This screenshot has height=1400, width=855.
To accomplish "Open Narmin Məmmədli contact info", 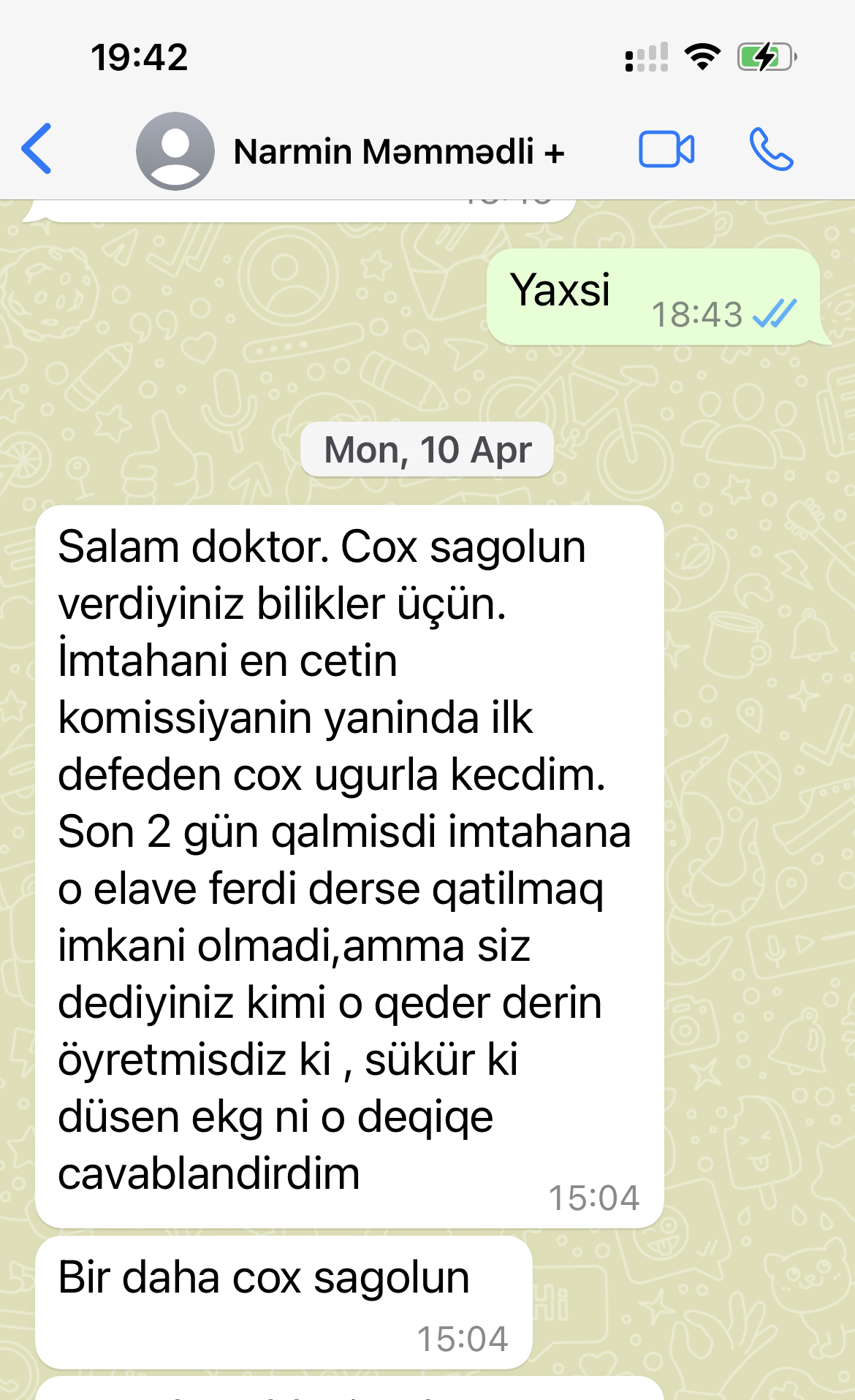I will [x=399, y=152].
